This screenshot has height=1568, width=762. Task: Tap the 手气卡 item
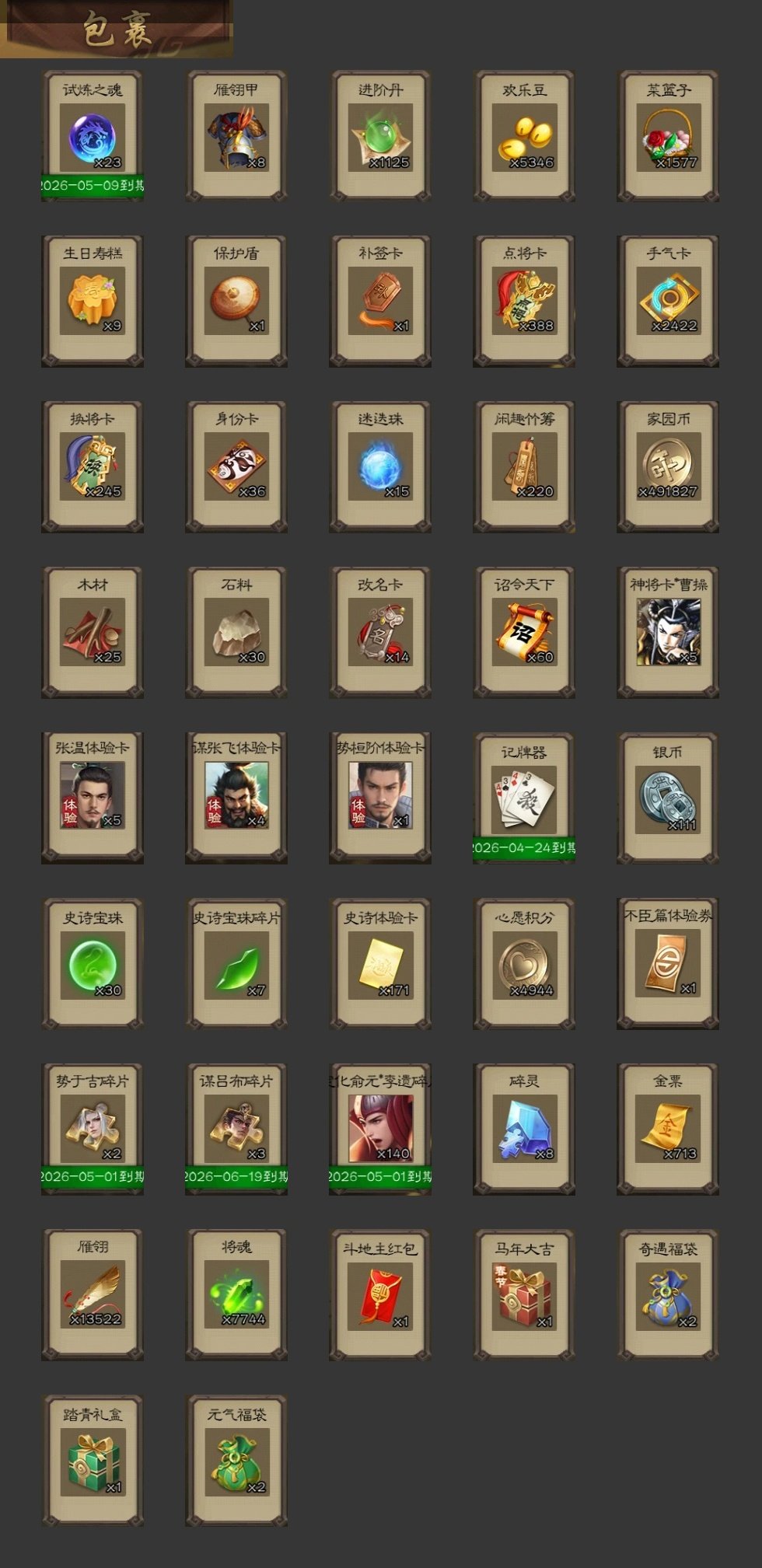click(x=668, y=302)
